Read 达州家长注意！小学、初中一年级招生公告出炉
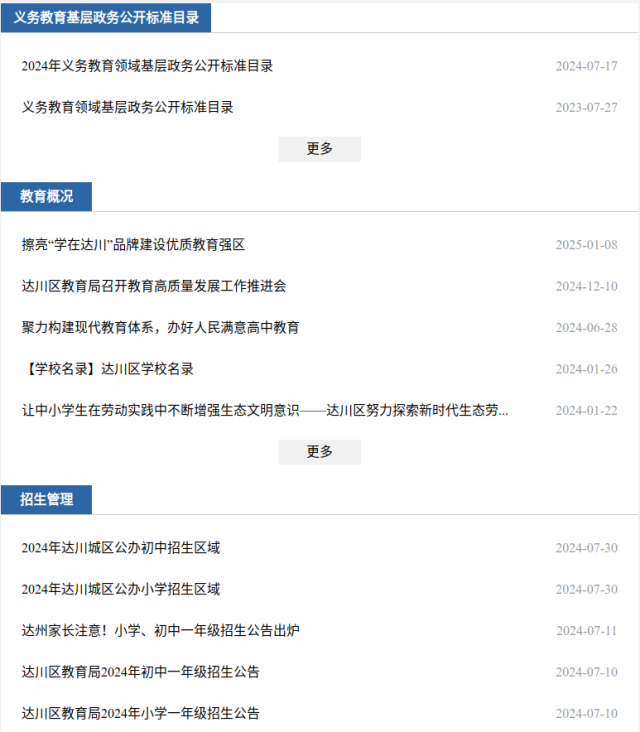Screen dimensions: 640x732 pos(160,630)
